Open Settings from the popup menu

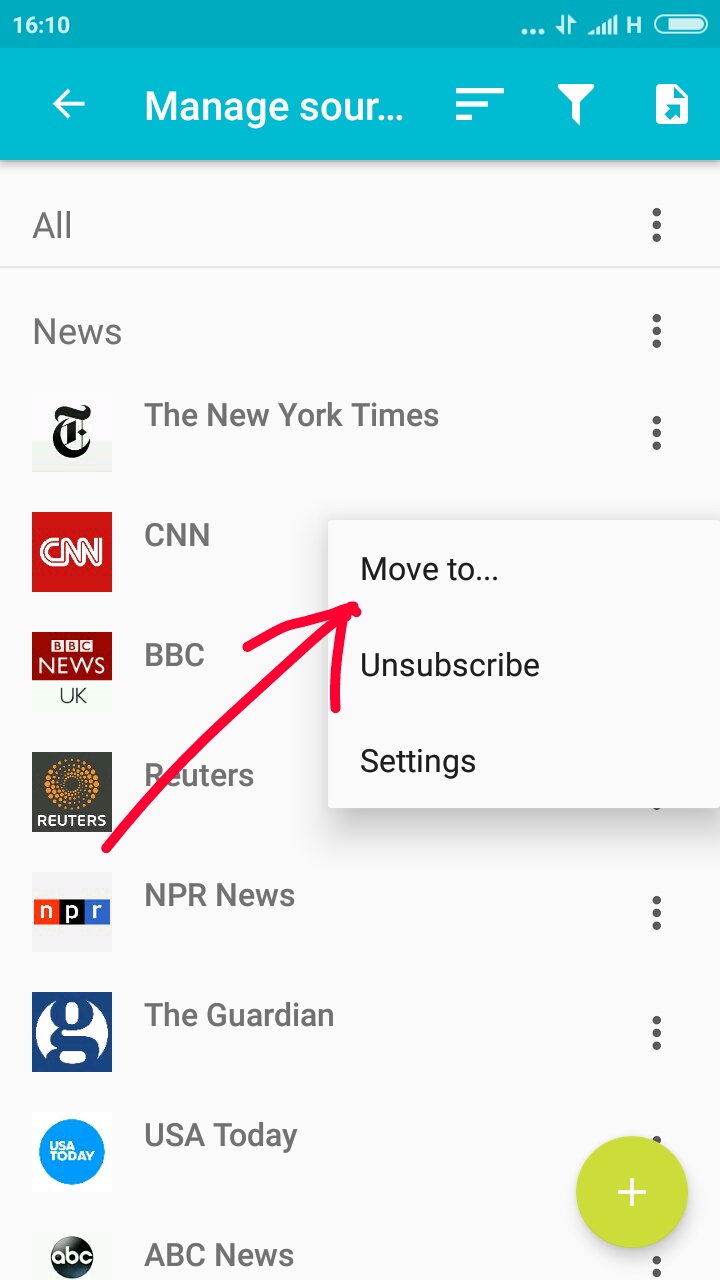[418, 761]
